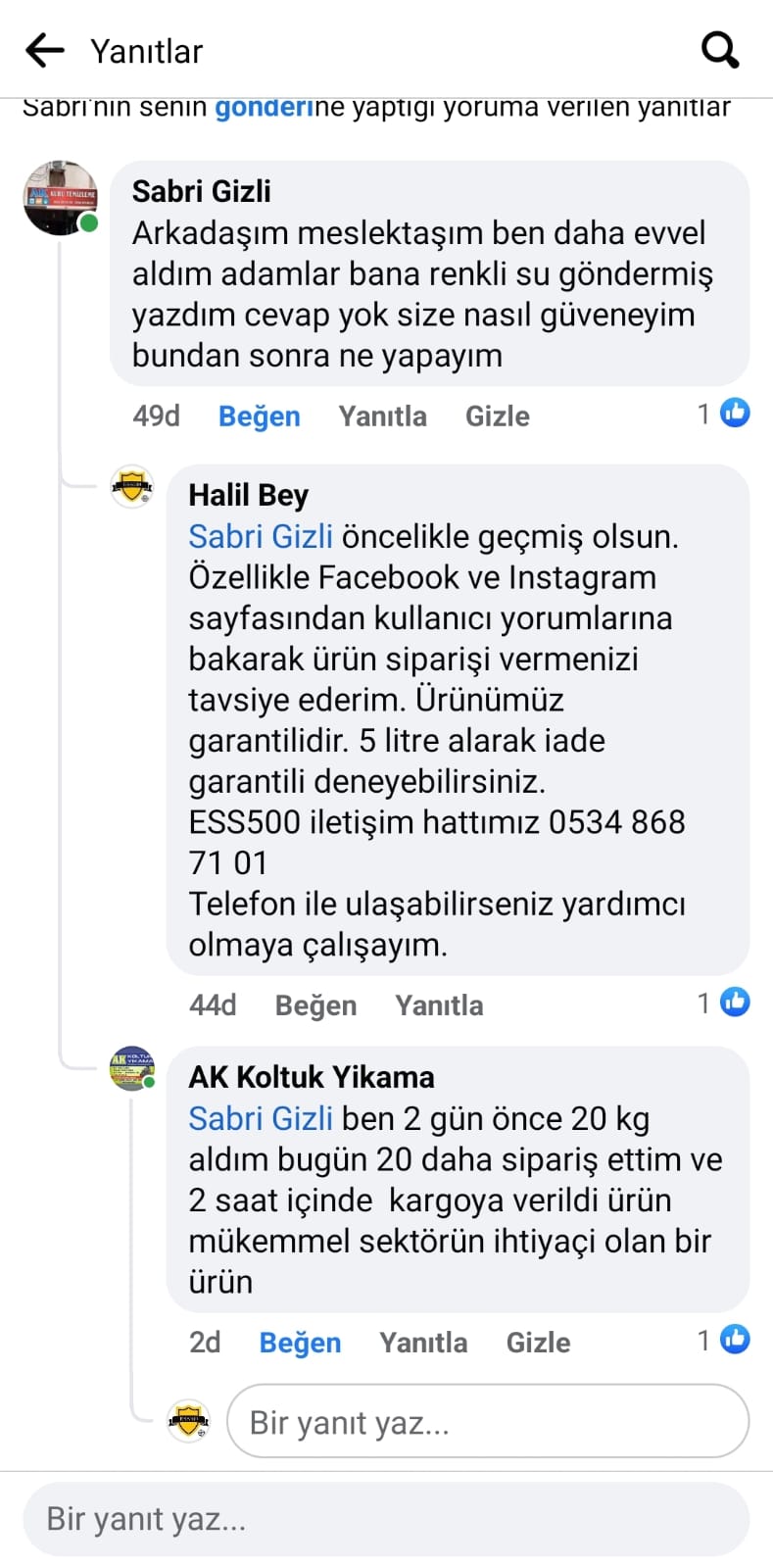The height and width of the screenshot is (1568, 773).
Task: Like Sabri Gizli's comment via Beğen
Action: (x=259, y=416)
